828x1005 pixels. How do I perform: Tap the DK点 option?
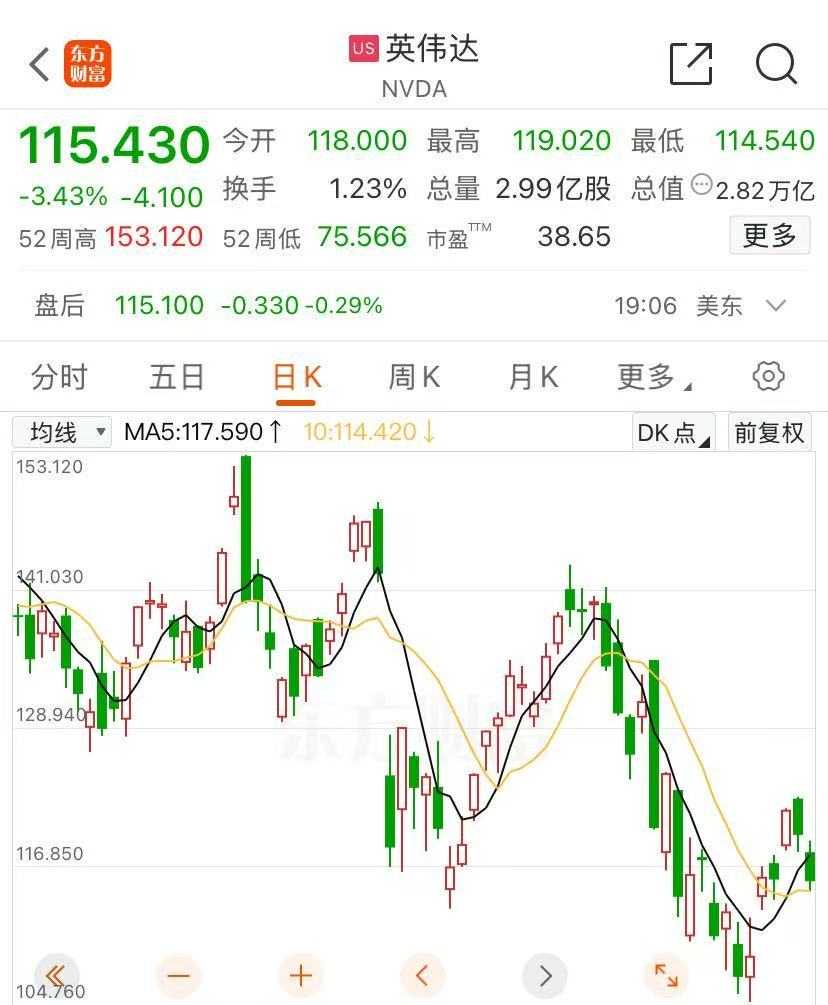(x=674, y=432)
